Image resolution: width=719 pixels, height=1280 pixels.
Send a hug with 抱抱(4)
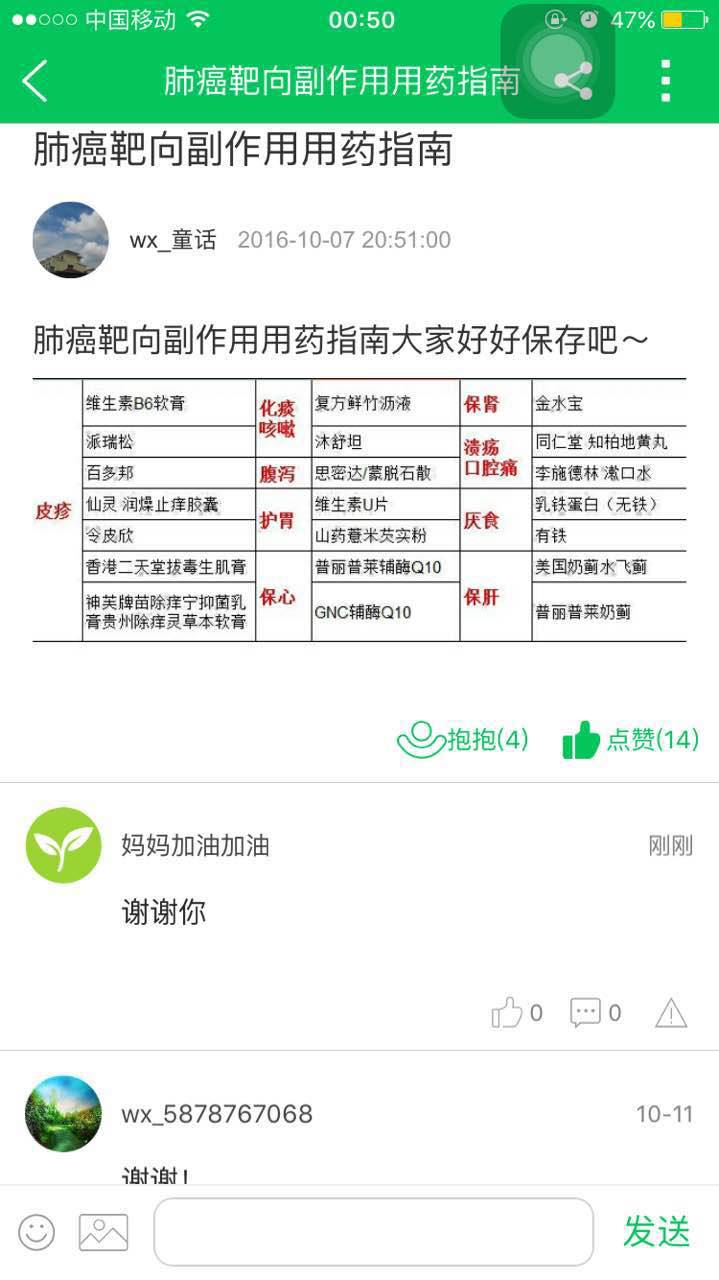[x=463, y=740]
